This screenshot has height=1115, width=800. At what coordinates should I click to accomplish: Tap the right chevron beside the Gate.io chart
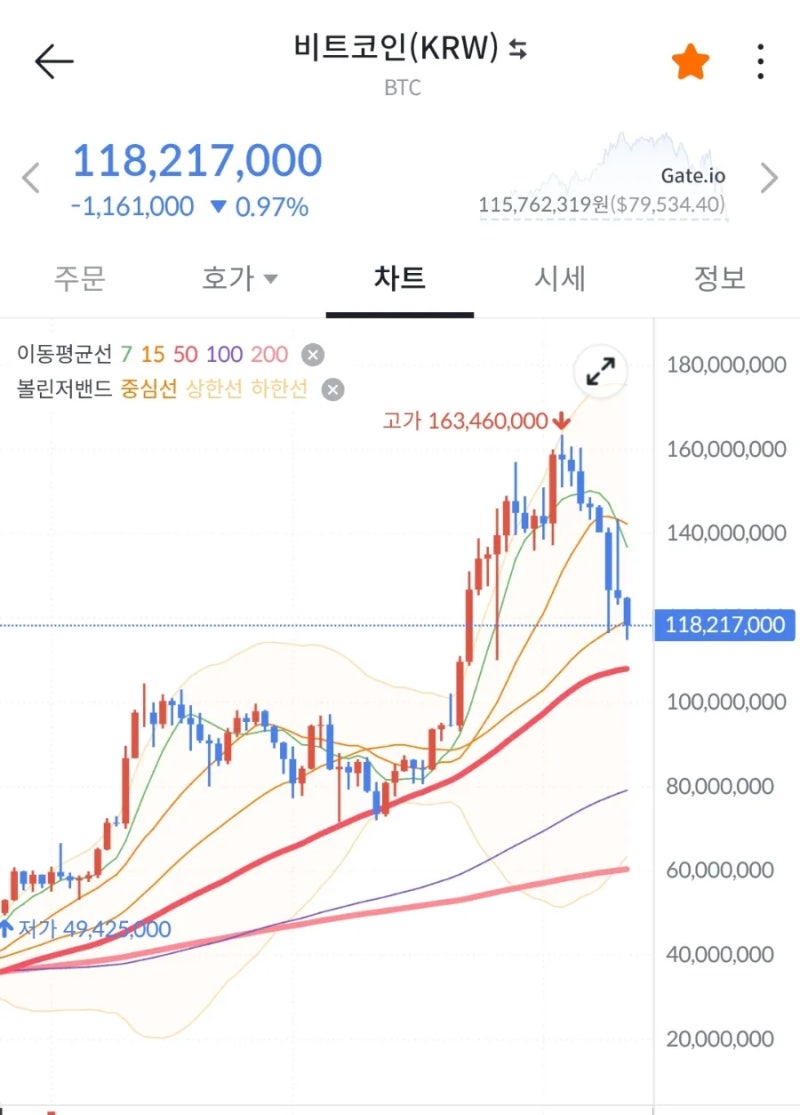click(770, 177)
